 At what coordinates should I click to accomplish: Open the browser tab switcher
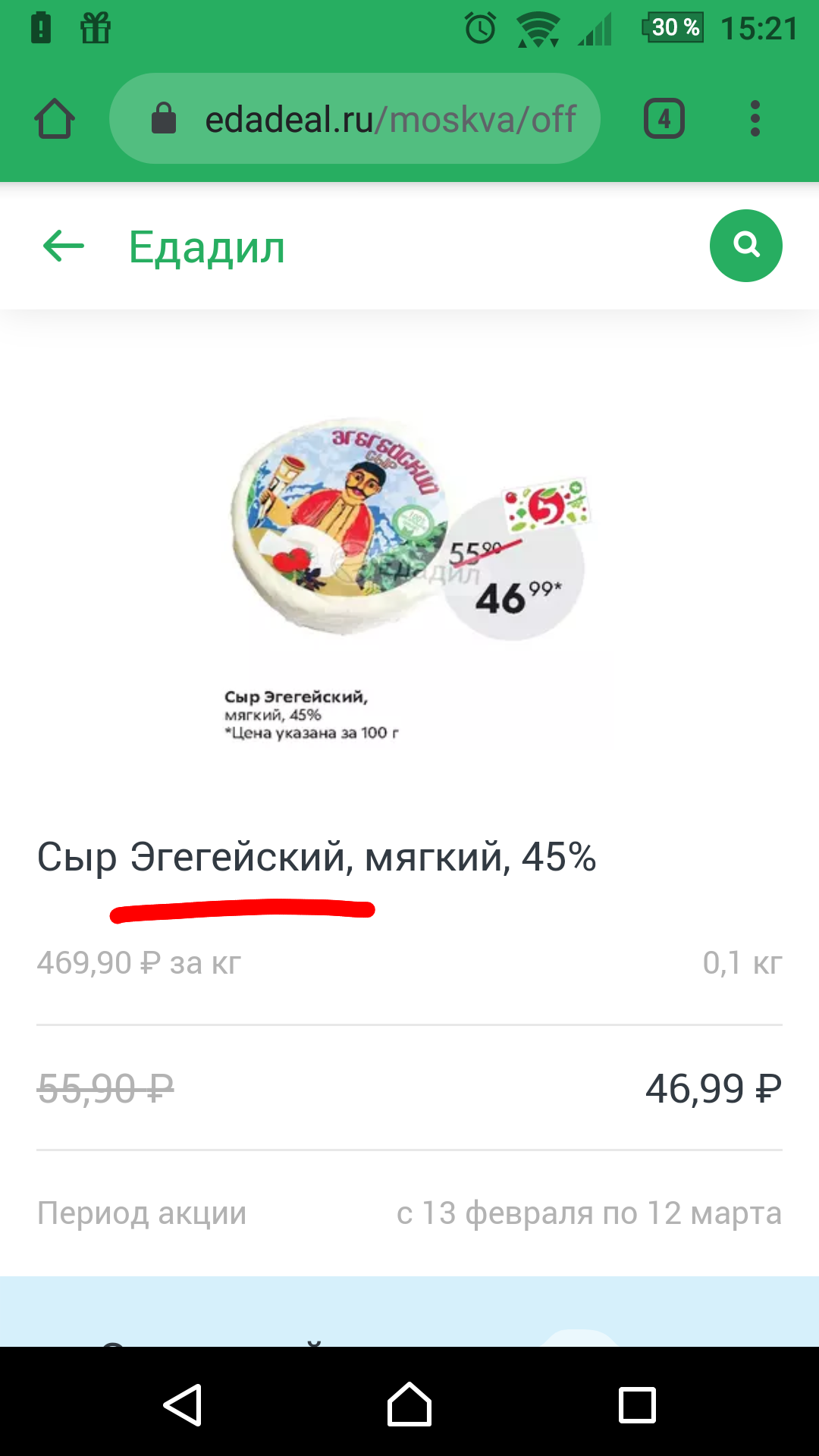click(664, 119)
